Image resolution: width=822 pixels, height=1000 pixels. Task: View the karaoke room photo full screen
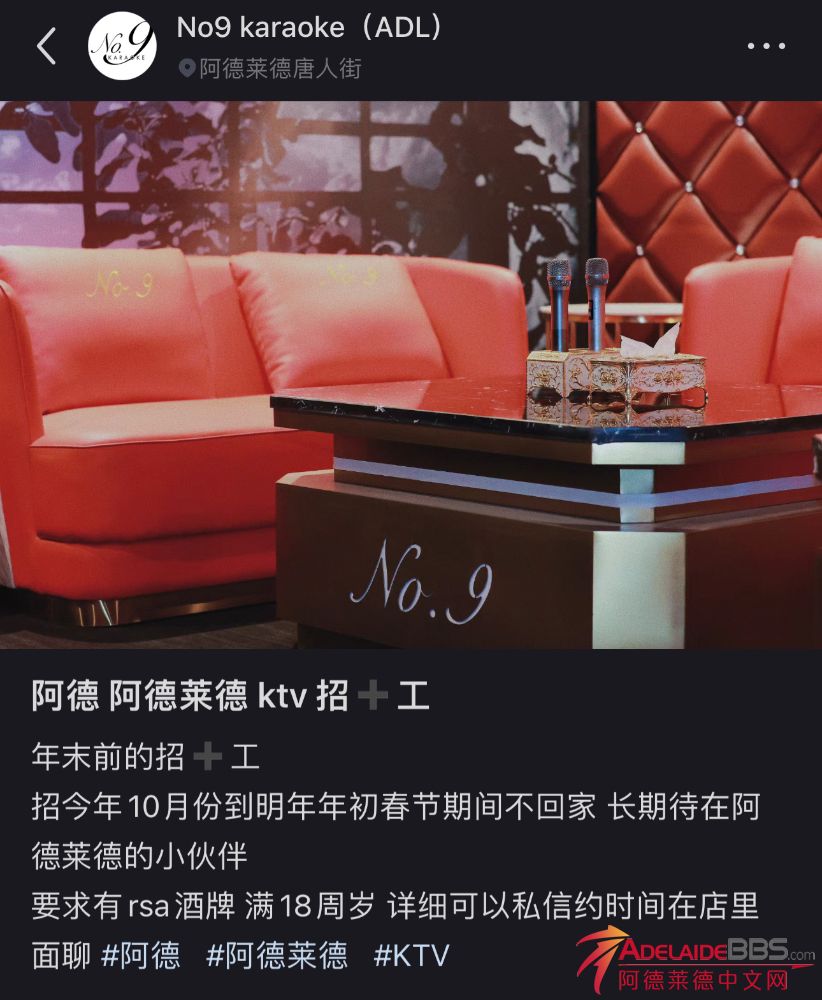coord(411,375)
